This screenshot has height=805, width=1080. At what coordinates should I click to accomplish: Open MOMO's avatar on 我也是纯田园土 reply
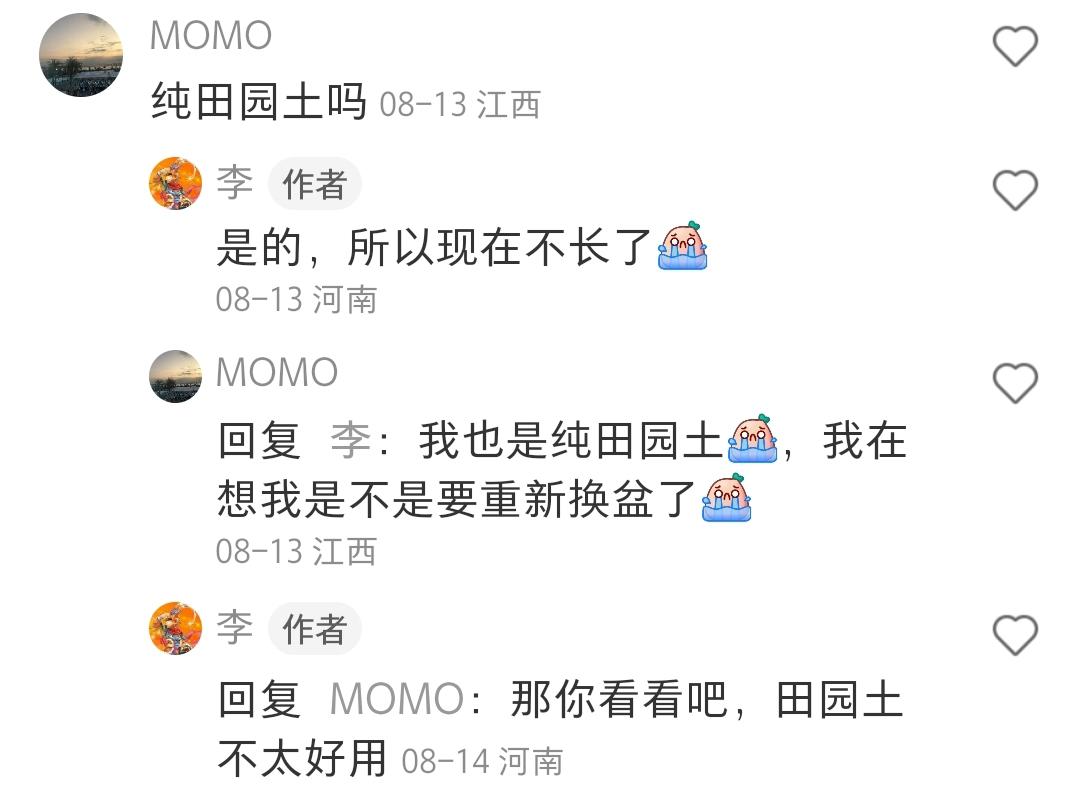tap(175, 376)
